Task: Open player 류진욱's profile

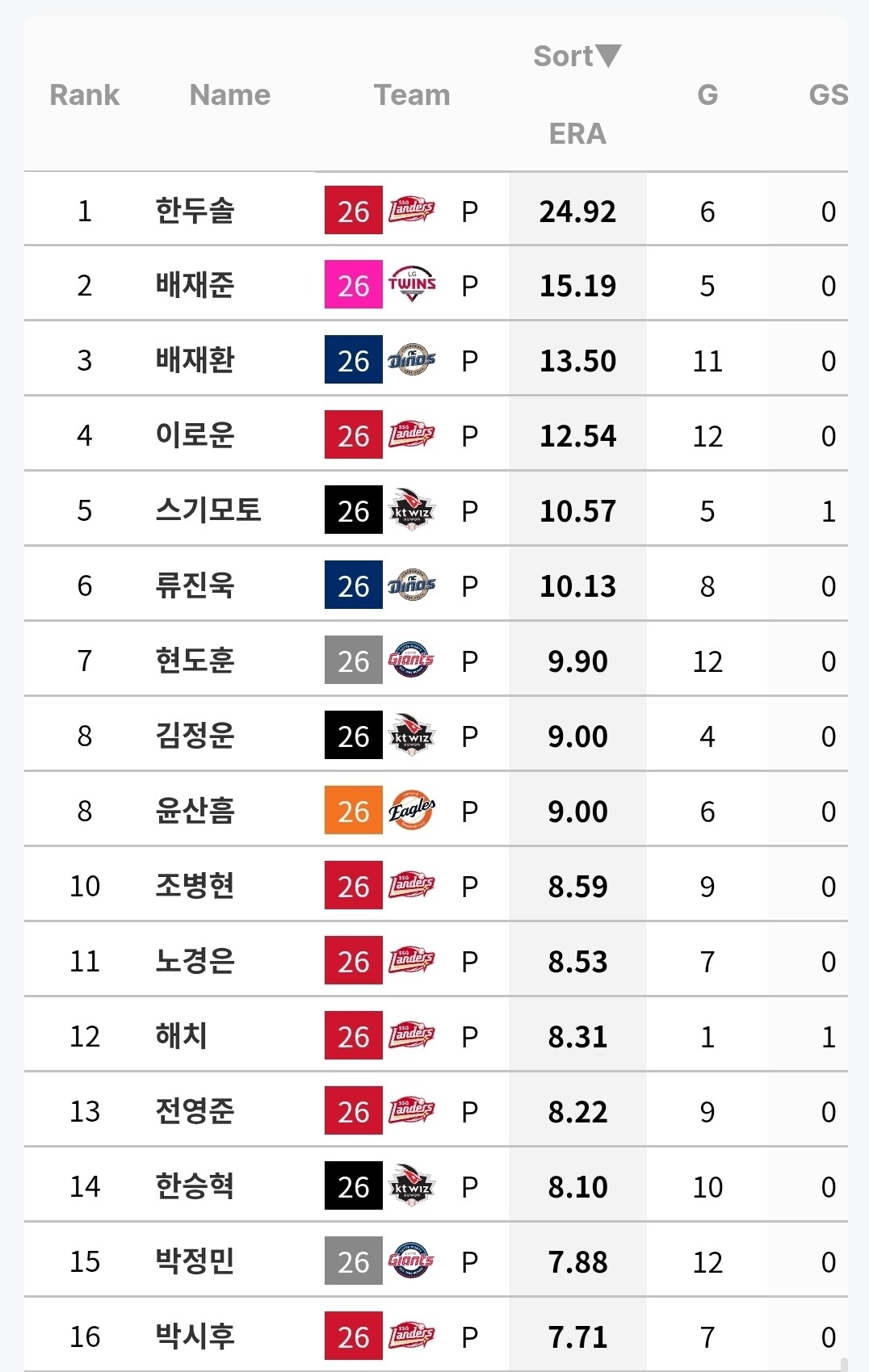Action: pos(195,585)
